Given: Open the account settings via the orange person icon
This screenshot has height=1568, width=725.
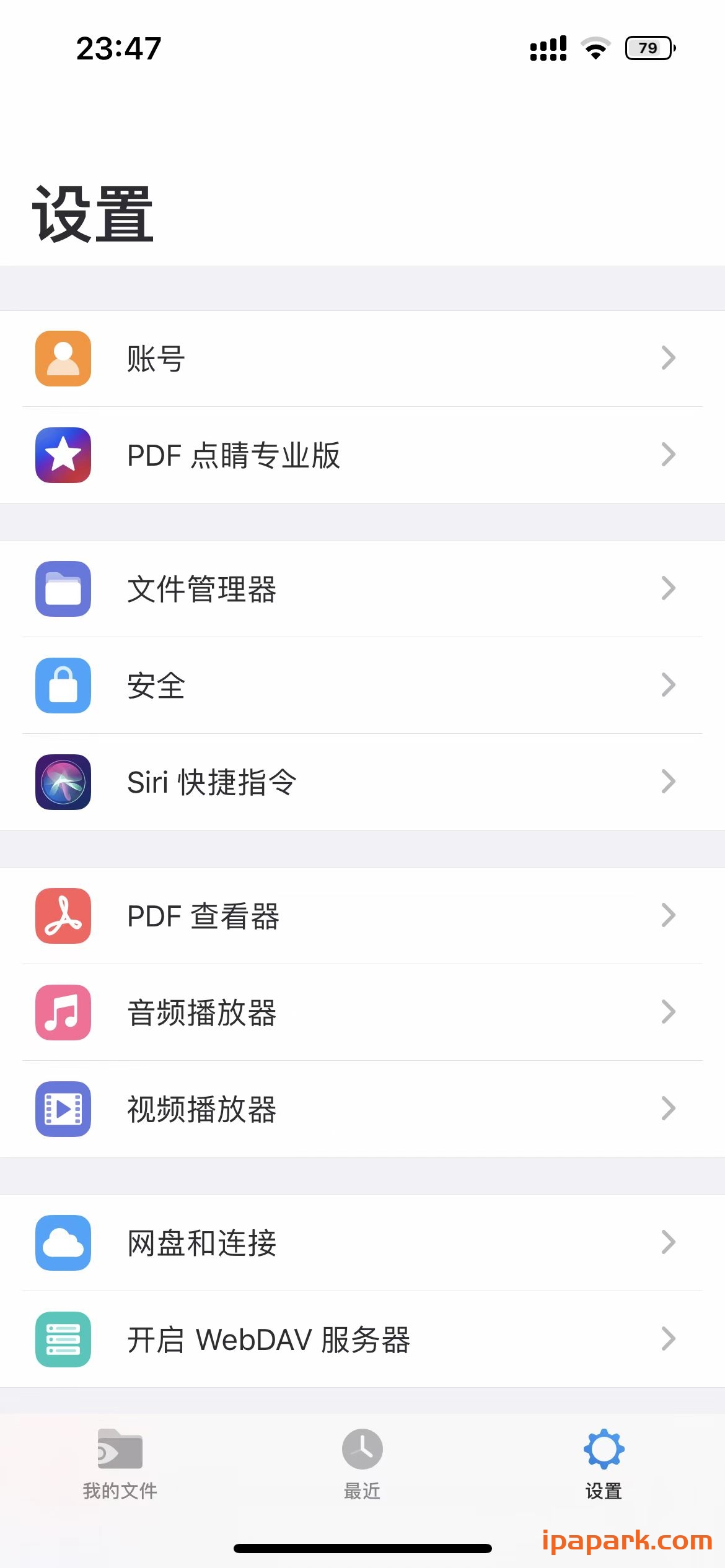Looking at the screenshot, I should pos(62,358).
